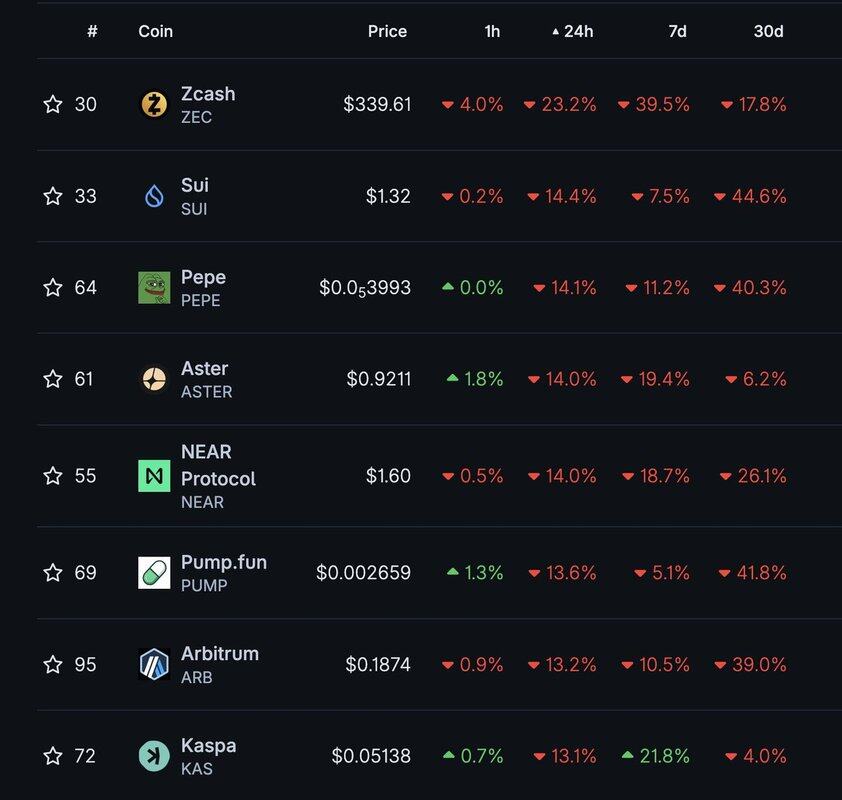Sort coins by Price column

[x=387, y=31]
